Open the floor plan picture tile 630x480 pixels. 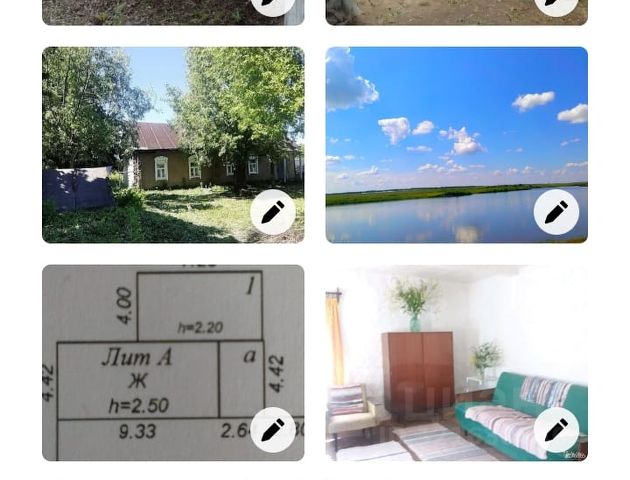point(150,350)
